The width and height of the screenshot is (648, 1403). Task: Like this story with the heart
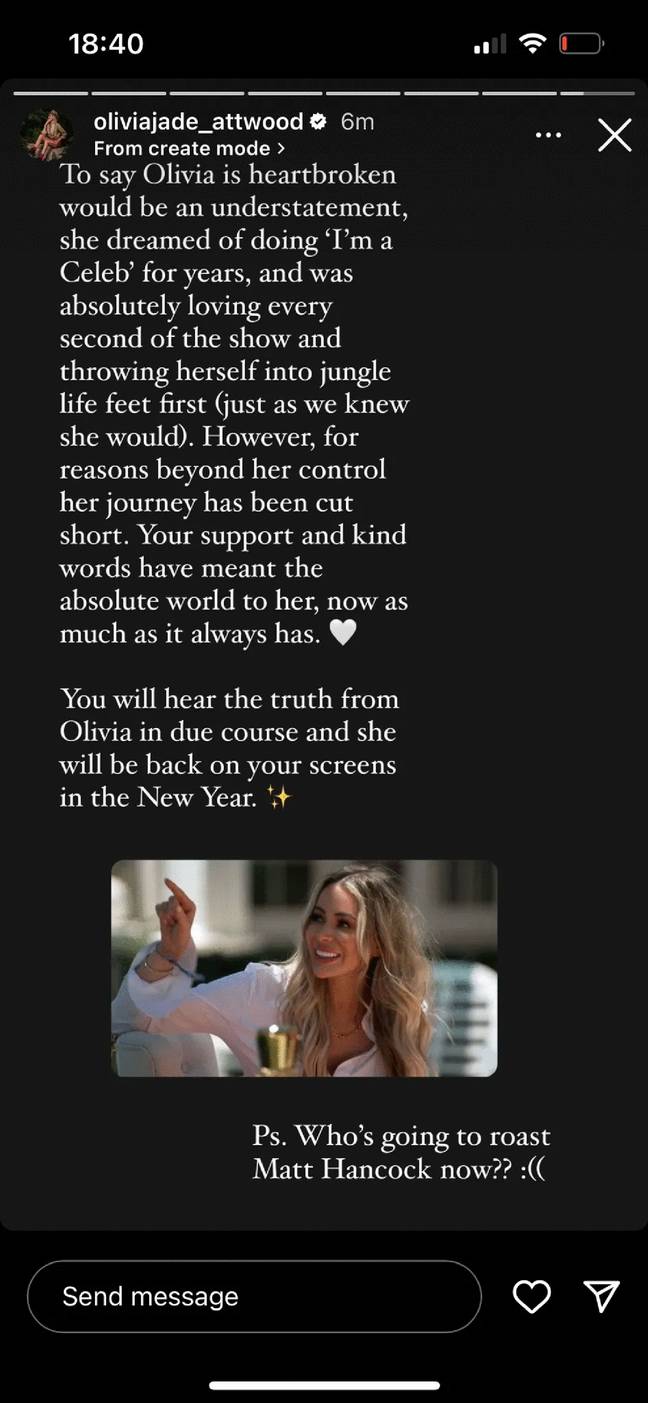pyautogui.click(x=531, y=1296)
